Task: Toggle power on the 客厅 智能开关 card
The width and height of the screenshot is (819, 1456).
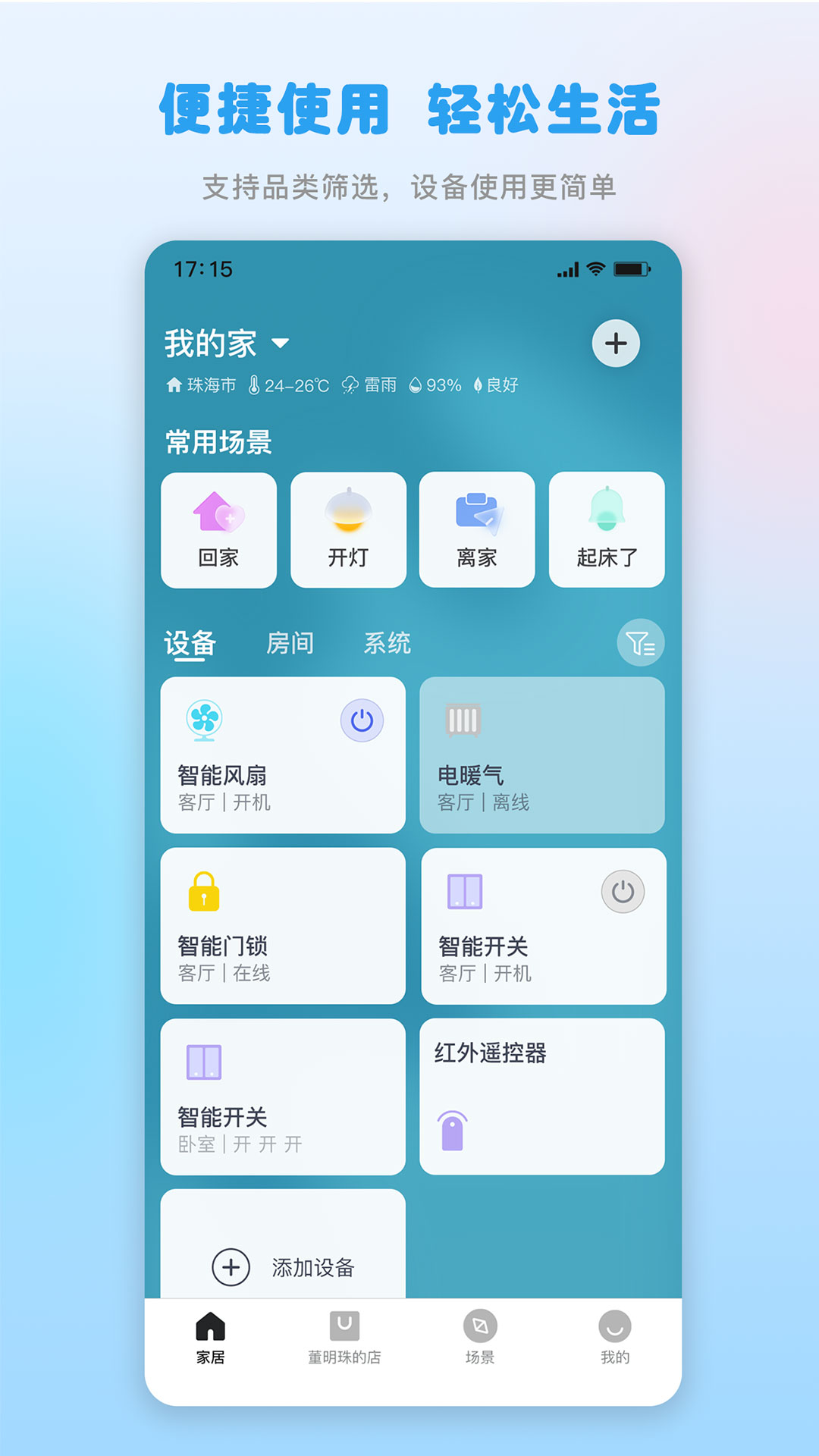Action: (622, 891)
